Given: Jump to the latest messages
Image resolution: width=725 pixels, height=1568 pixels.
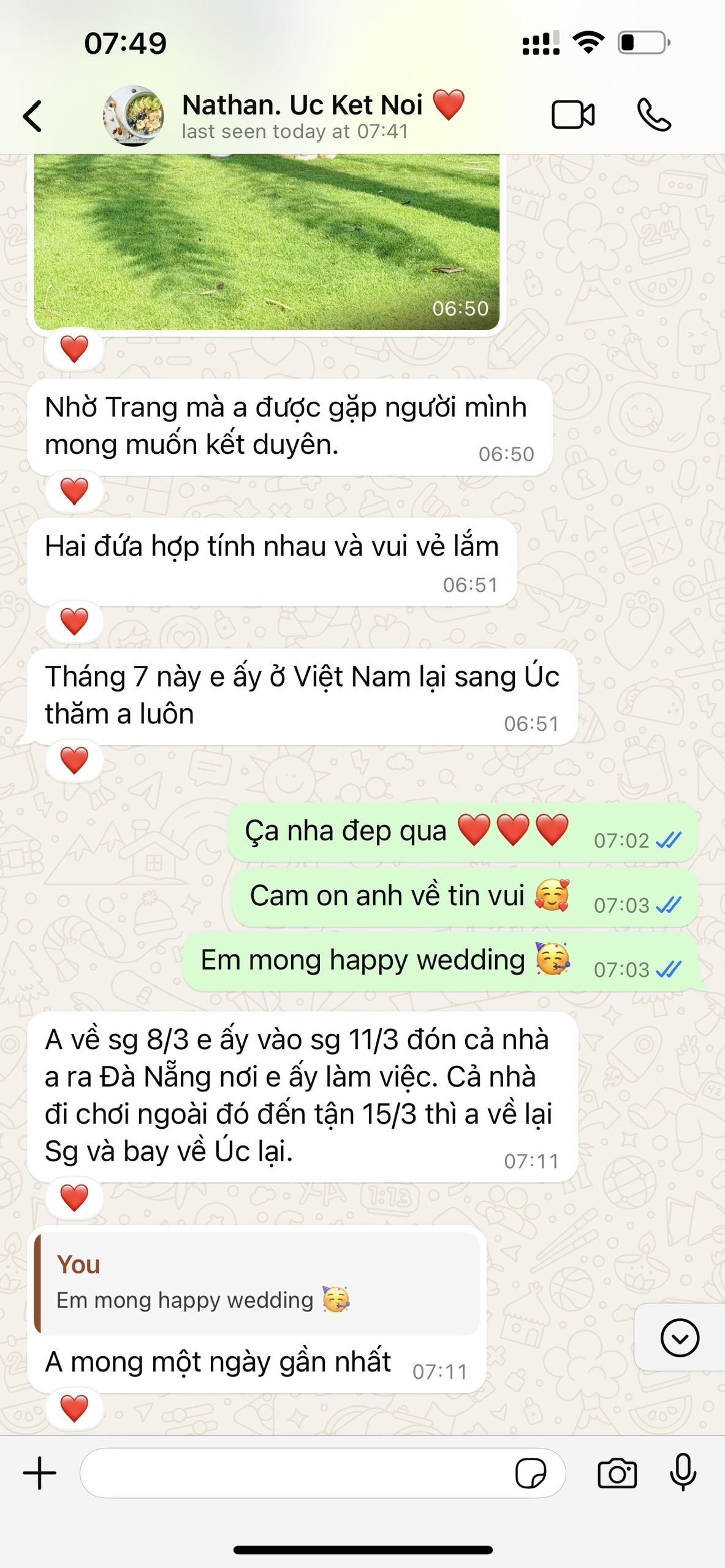Looking at the screenshot, I should pos(680,1338).
